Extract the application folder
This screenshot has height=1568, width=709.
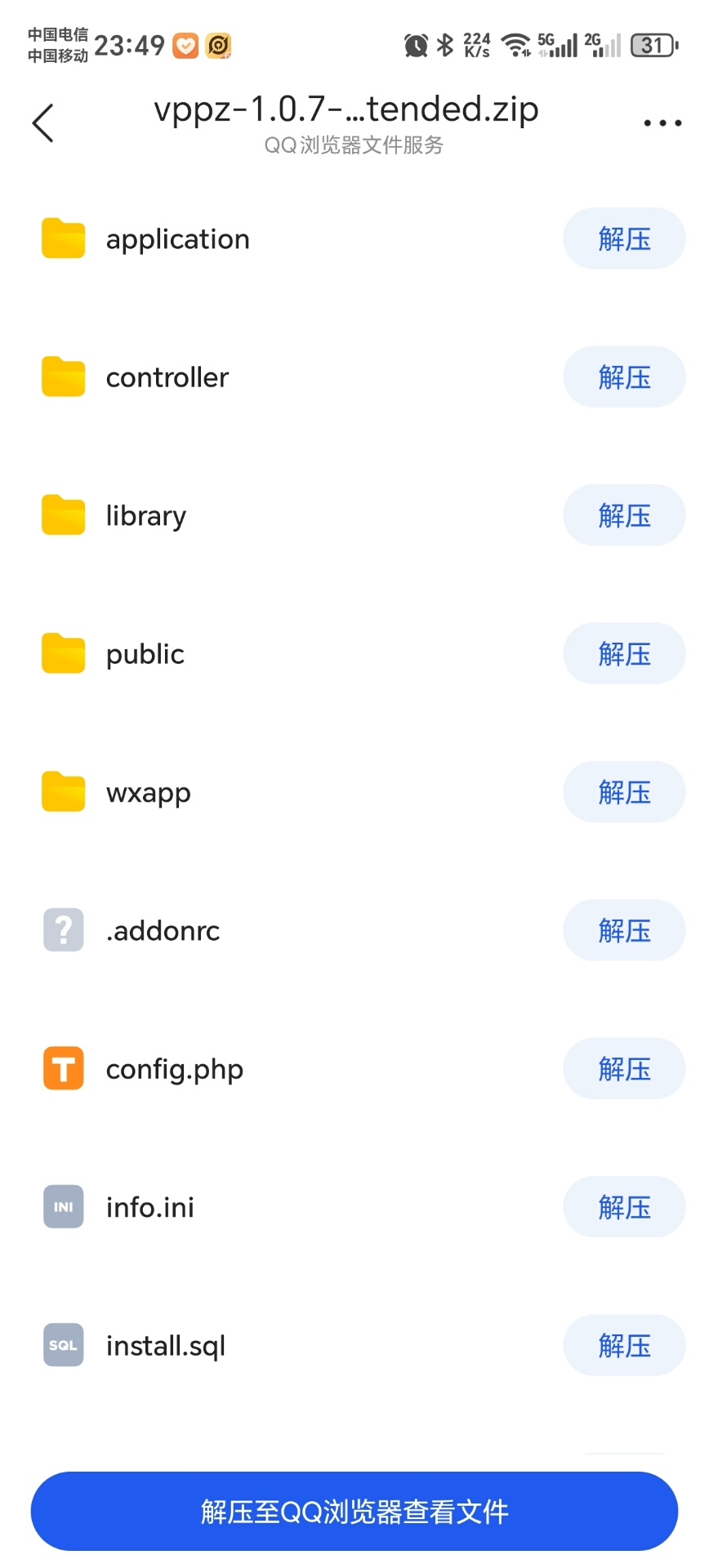click(x=624, y=238)
